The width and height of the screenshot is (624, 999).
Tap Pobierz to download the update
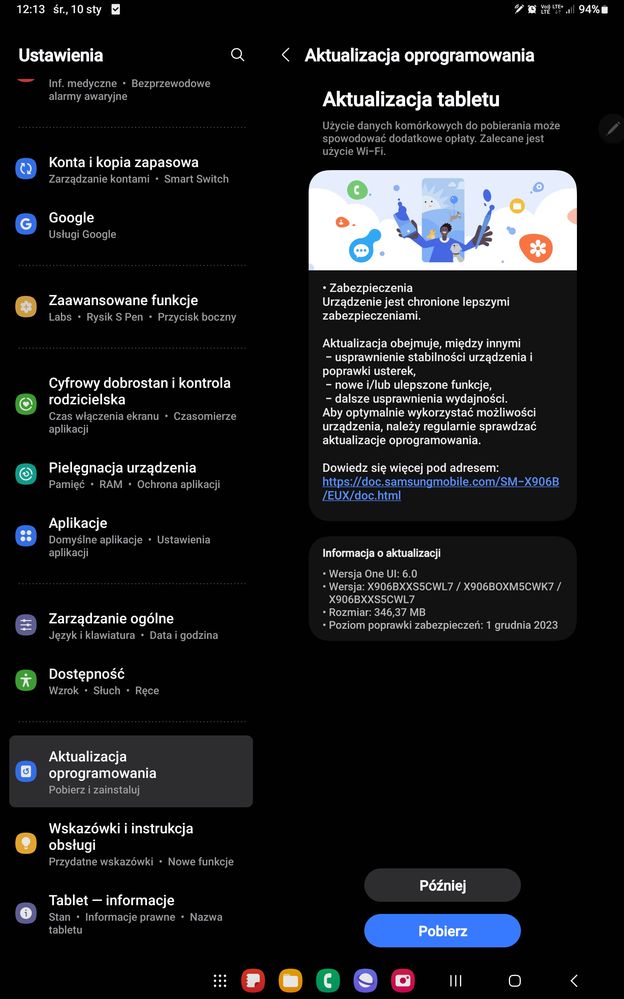(x=442, y=930)
